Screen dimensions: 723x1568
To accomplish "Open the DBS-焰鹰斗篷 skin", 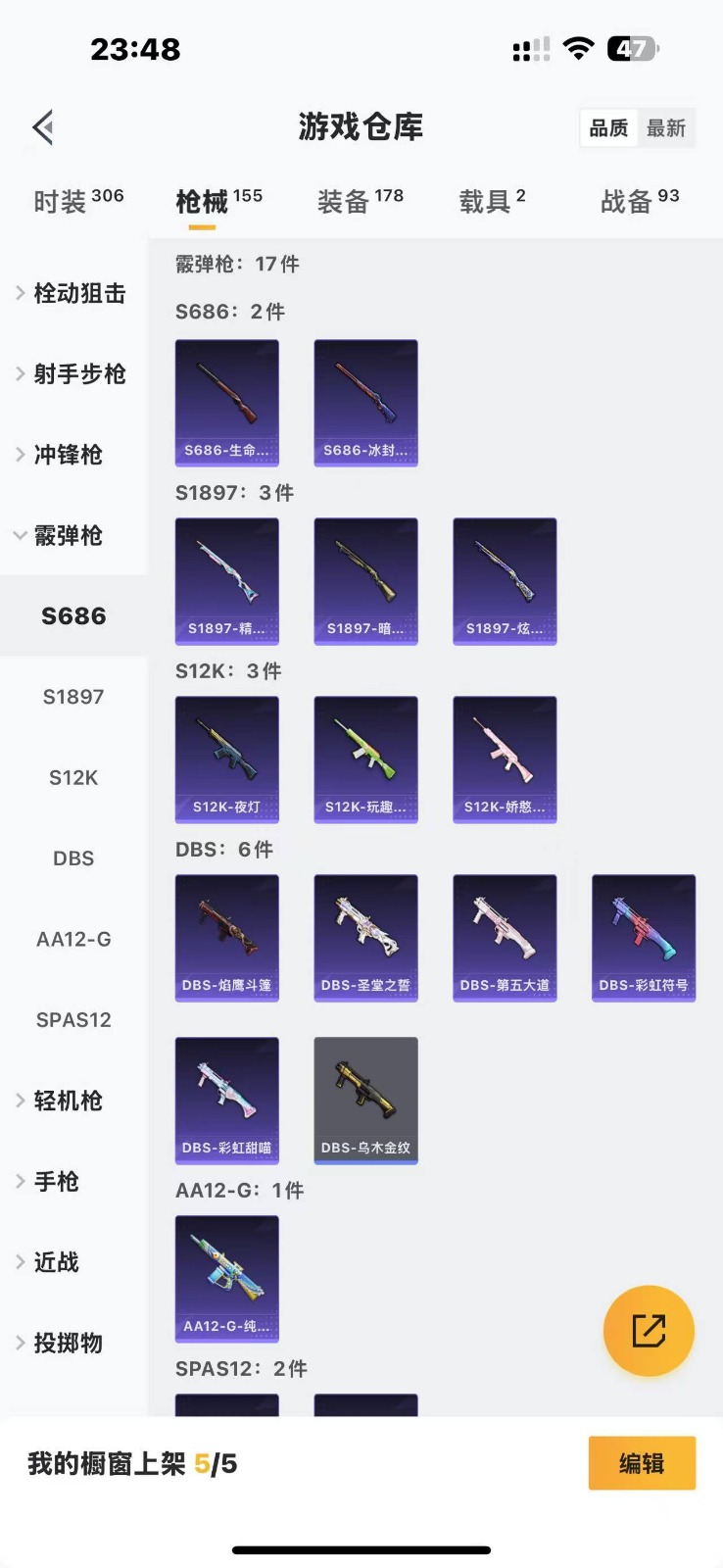I will [226, 938].
